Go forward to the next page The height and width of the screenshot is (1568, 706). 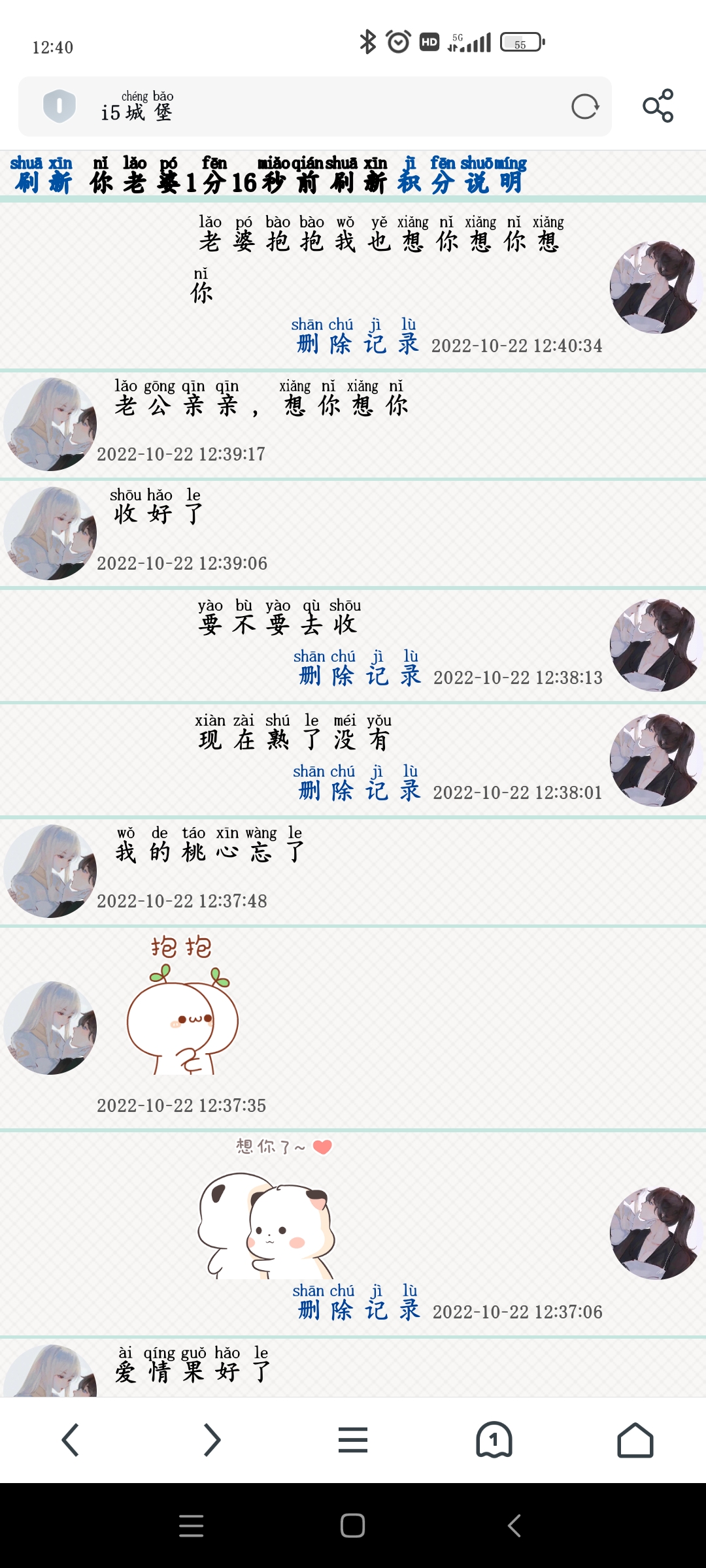tap(212, 1440)
